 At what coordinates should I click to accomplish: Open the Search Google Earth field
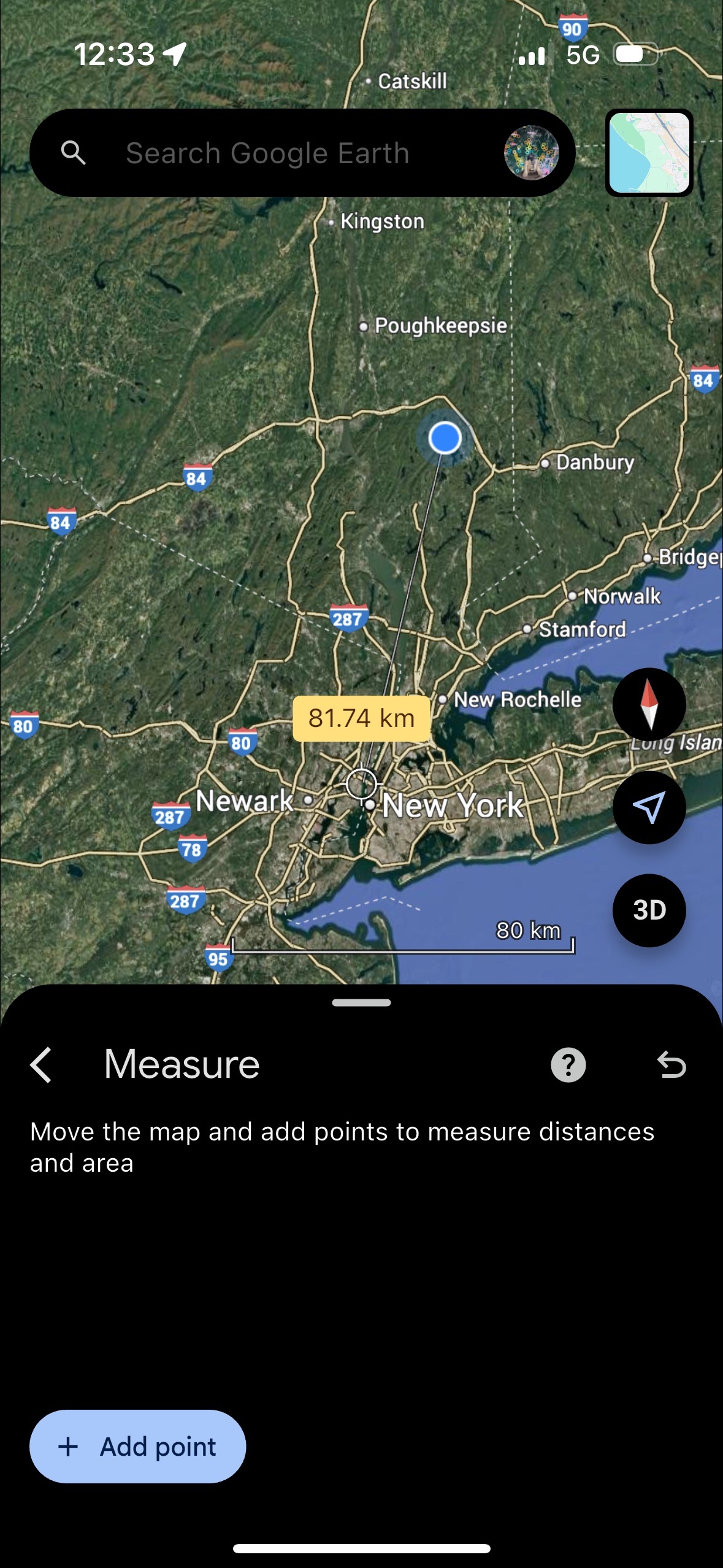click(267, 153)
